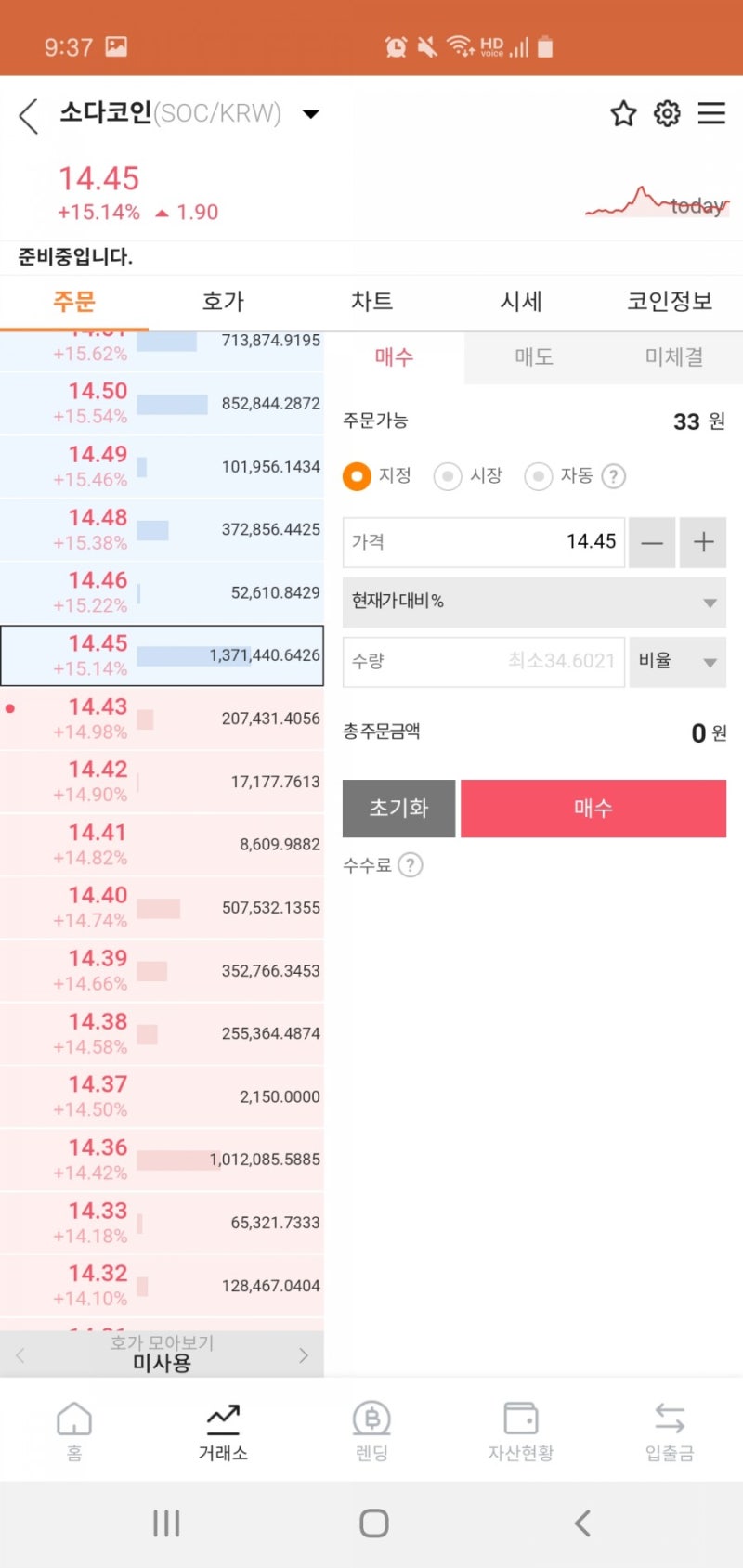Add 소다코인 to favorites with the star
The height and width of the screenshot is (1568, 743).
tap(623, 114)
